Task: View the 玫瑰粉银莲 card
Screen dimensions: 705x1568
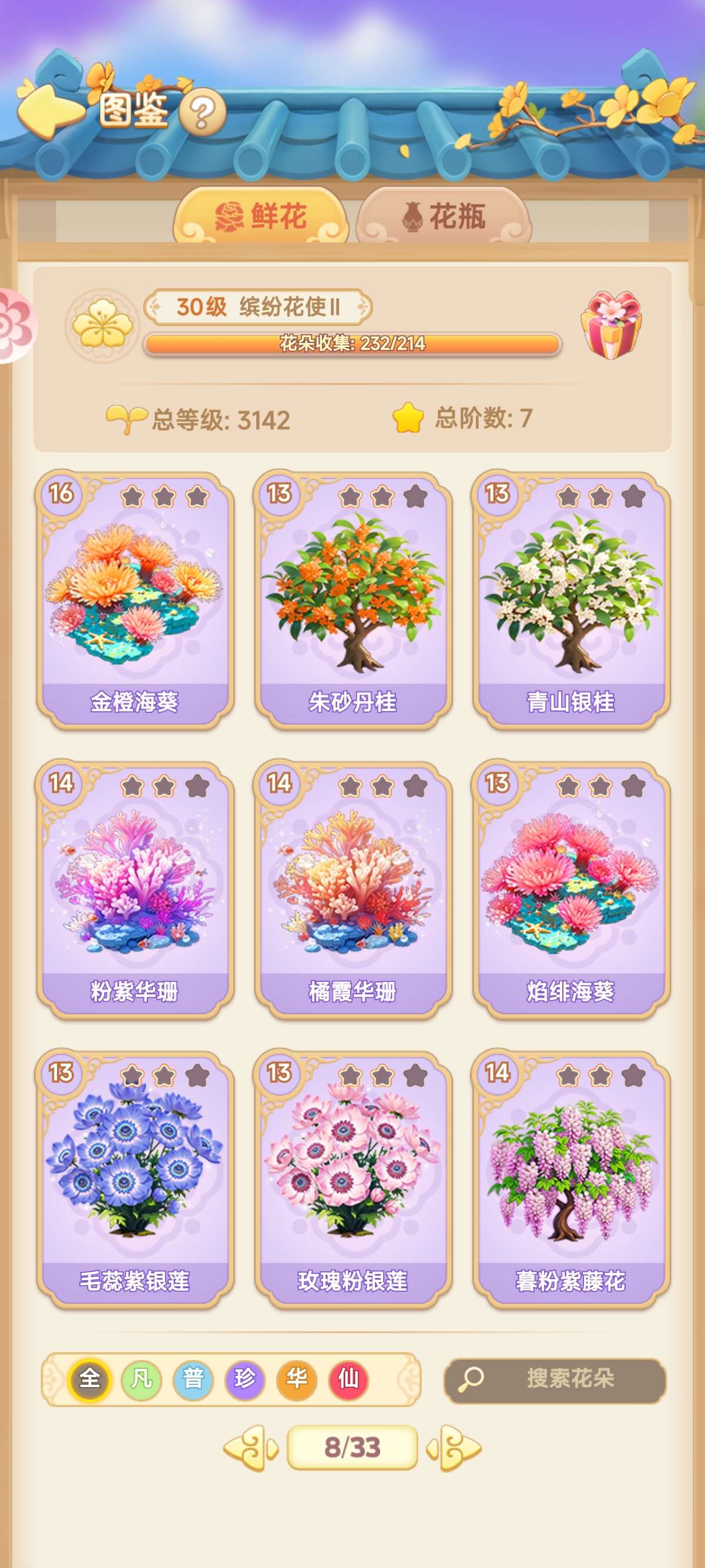Action: tap(352, 1179)
